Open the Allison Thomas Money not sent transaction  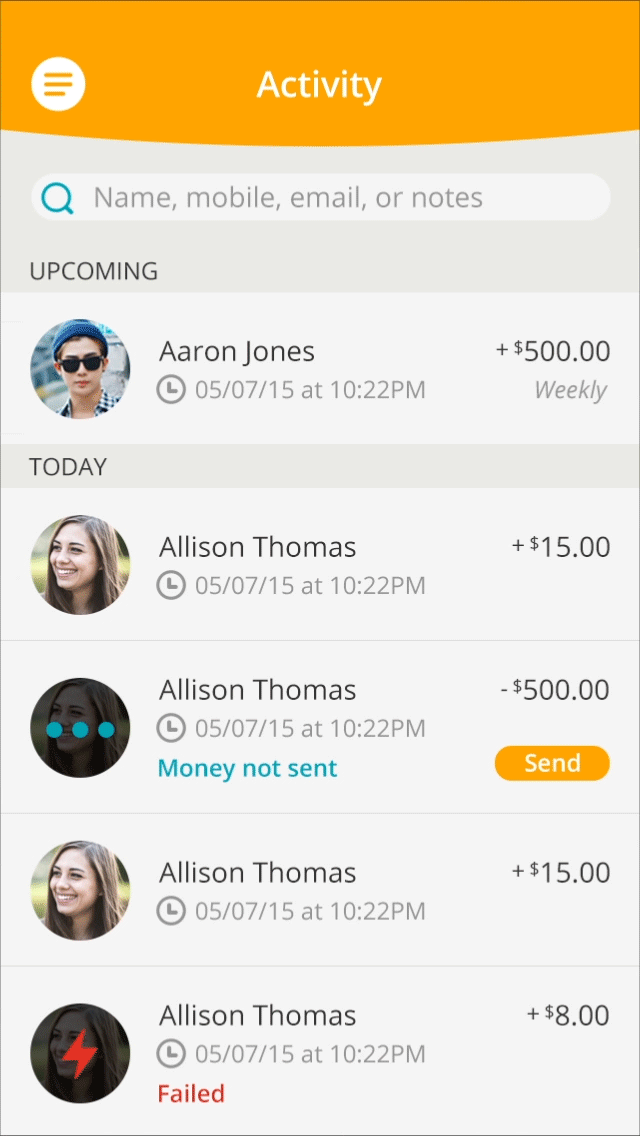tap(320, 727)
